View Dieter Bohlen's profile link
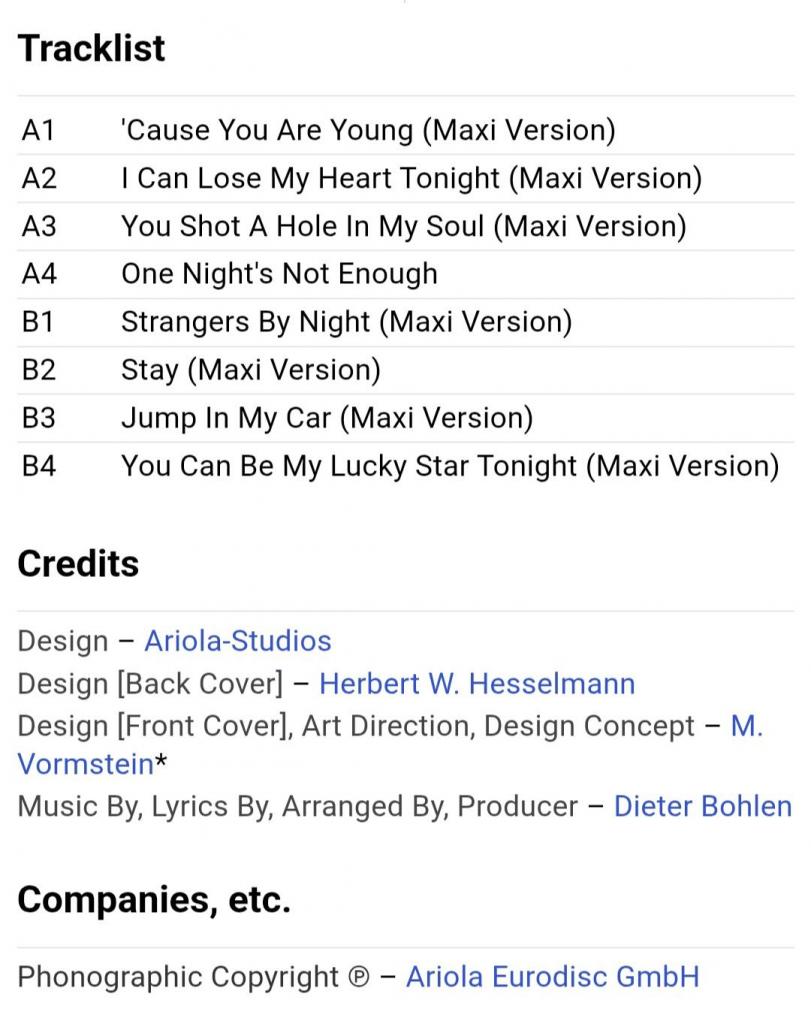Screen dimensions: 811x1024 pos(702,806)
